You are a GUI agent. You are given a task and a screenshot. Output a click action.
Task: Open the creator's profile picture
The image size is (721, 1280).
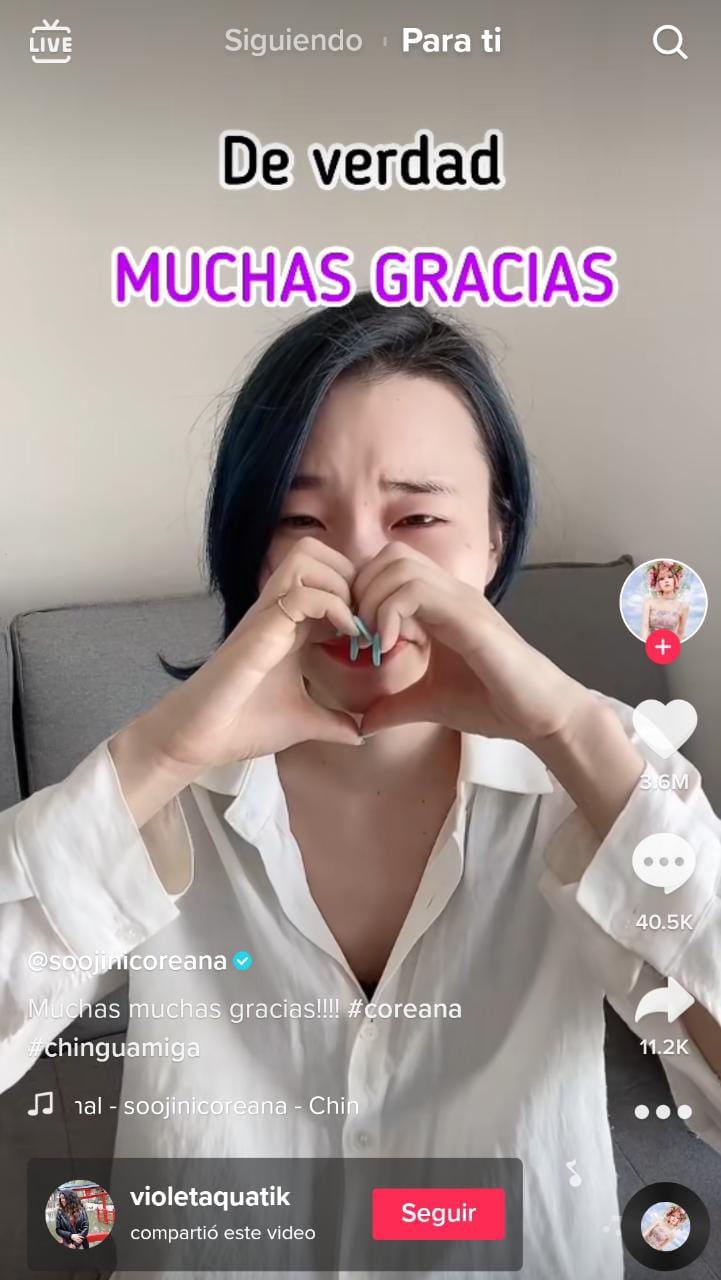click(663, 601)
